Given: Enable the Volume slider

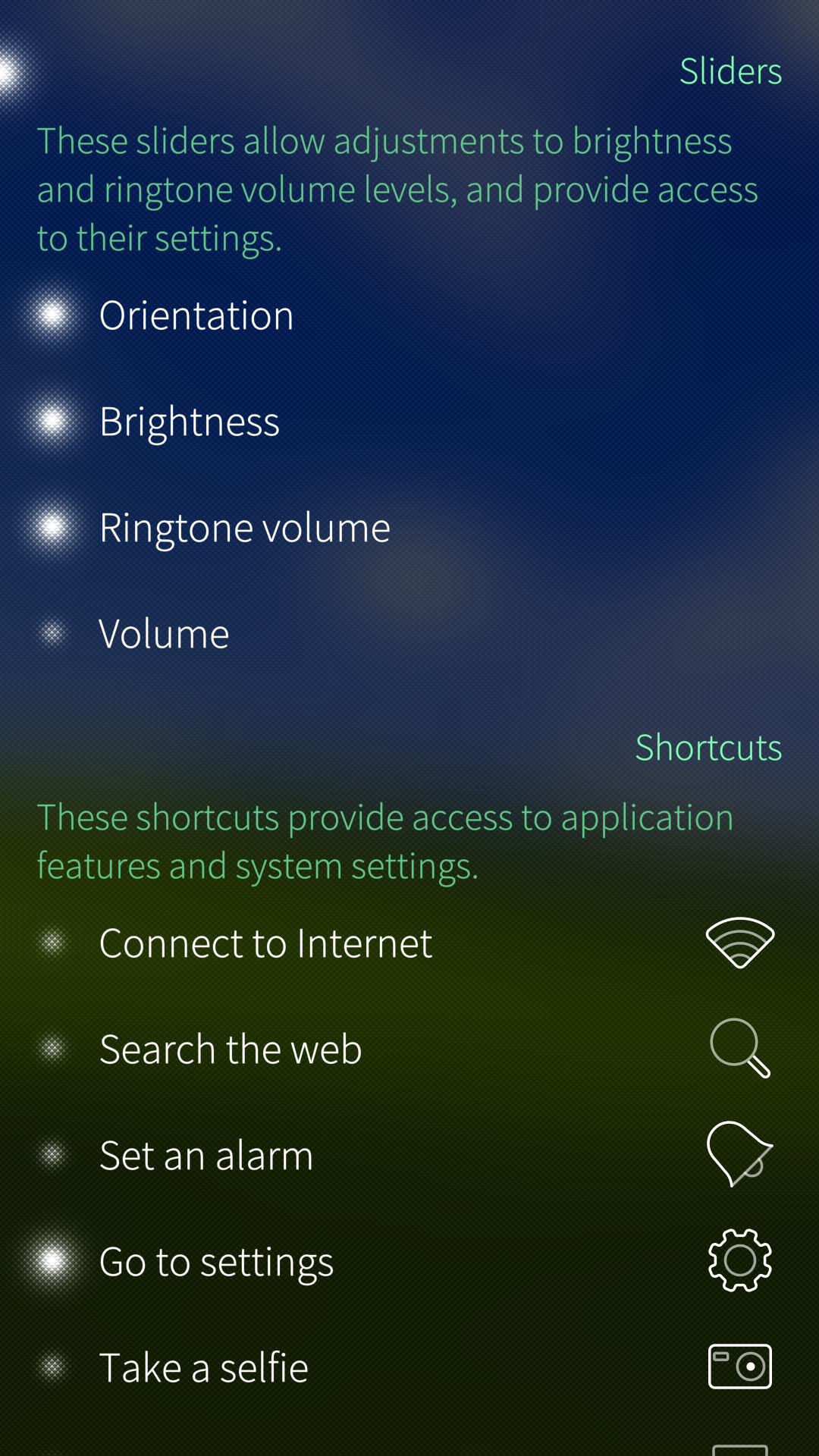Looking at the screenshot, I should tap(409, 634).
